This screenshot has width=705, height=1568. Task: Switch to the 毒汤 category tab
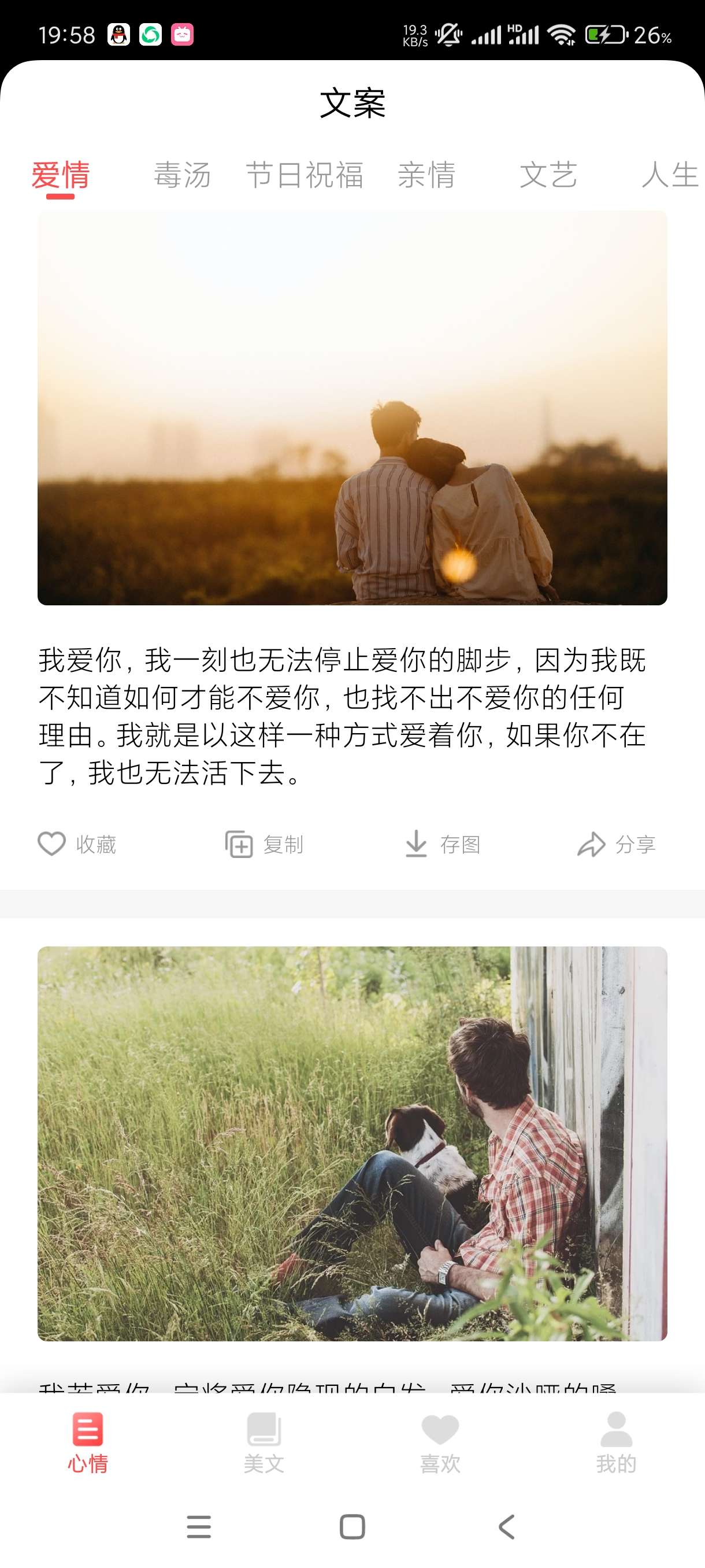coord(182,175)
